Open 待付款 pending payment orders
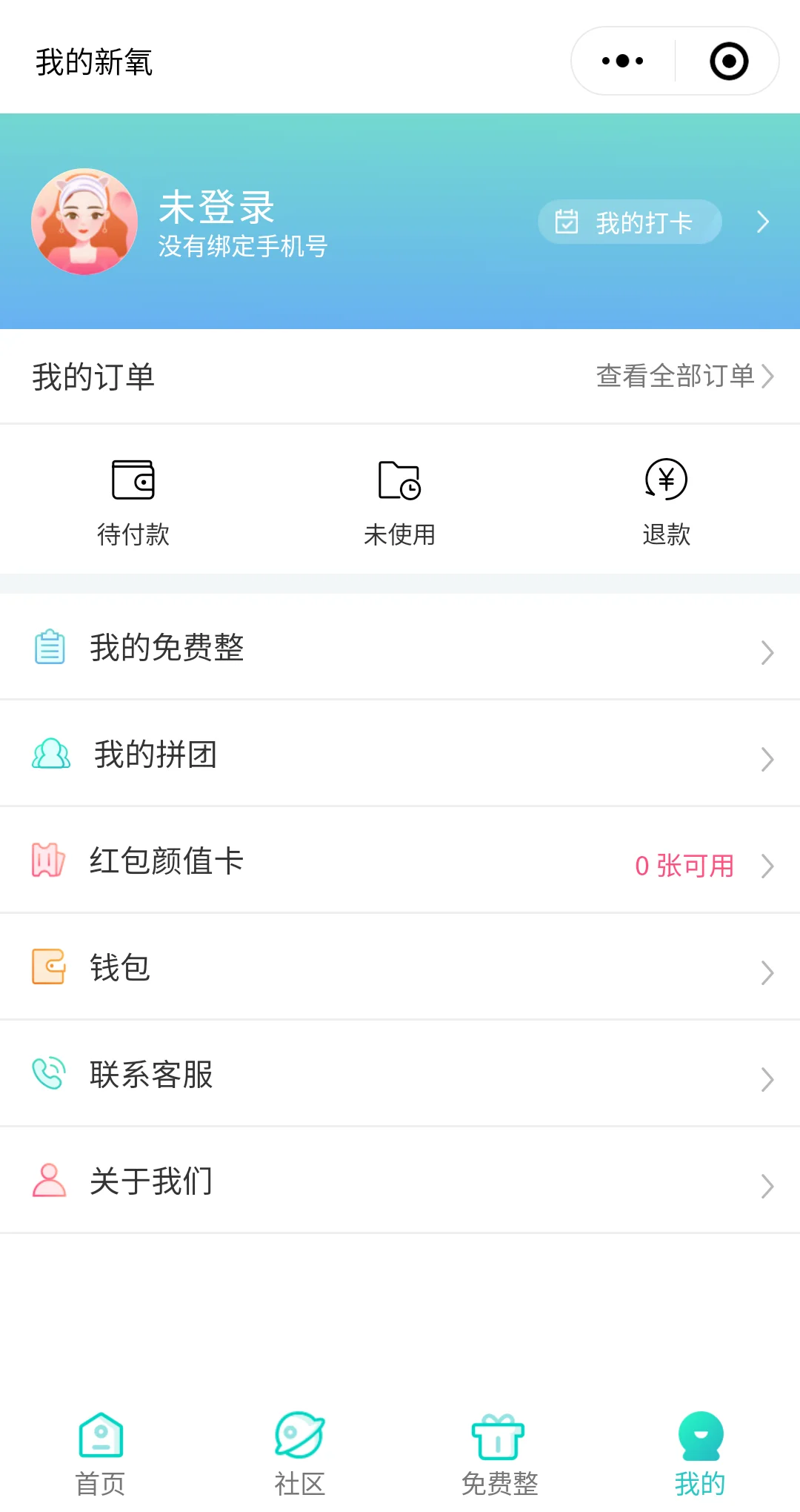Viewport: 800px width, 1512px height. (x=133, y=501)
